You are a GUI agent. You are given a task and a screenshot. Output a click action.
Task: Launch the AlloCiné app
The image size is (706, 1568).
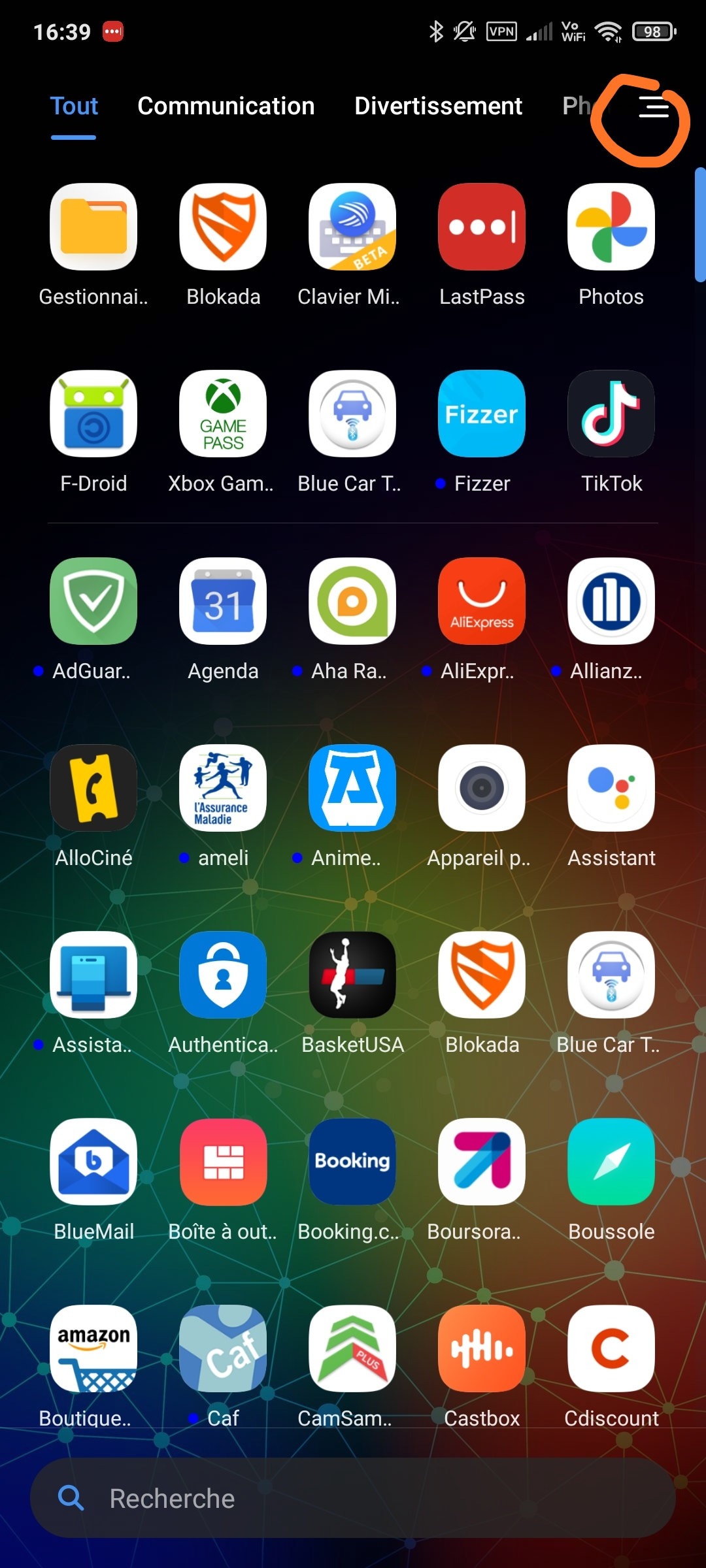[x=93, y=788]
